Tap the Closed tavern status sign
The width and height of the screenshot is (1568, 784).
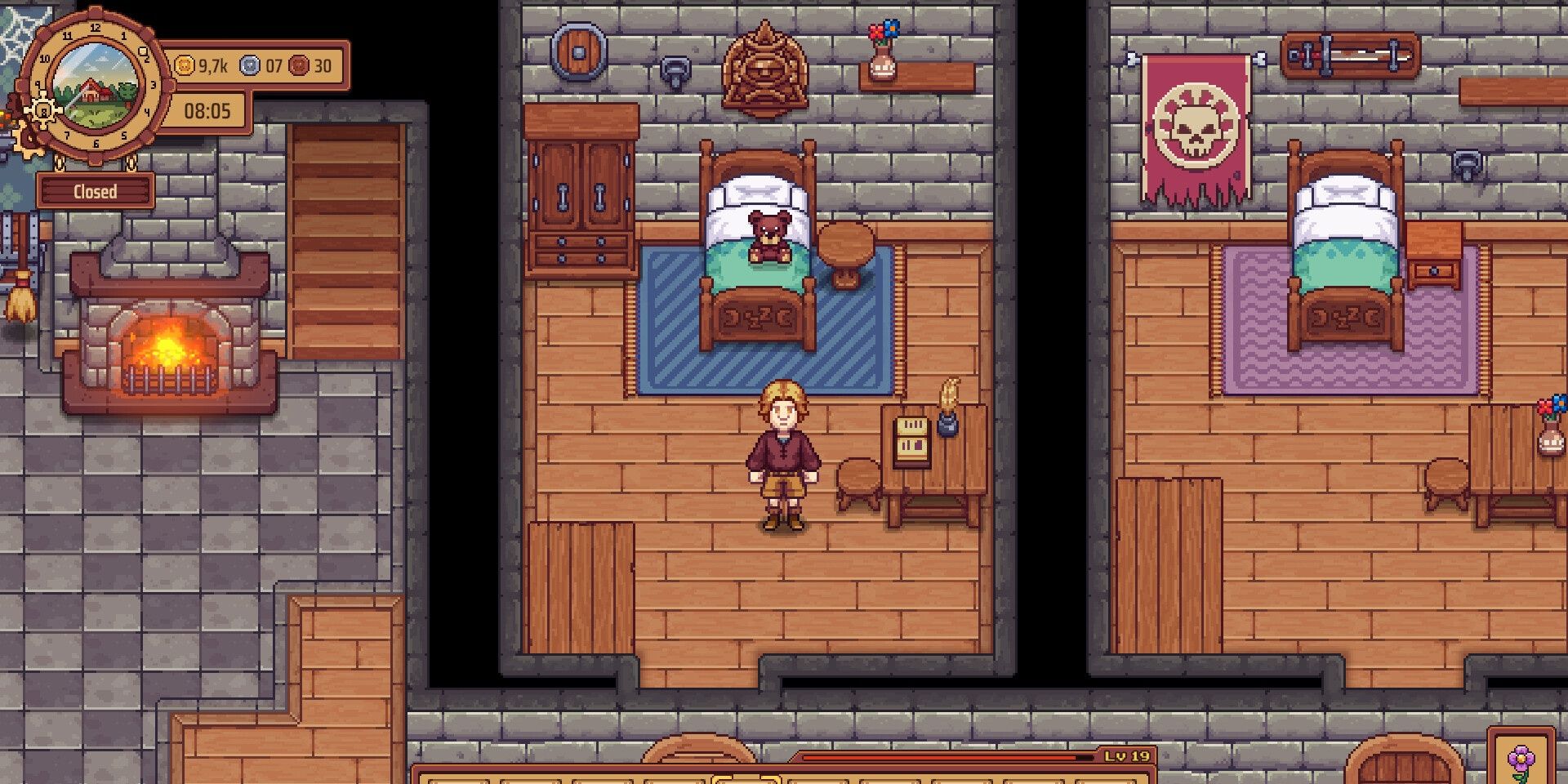[96, 192]
